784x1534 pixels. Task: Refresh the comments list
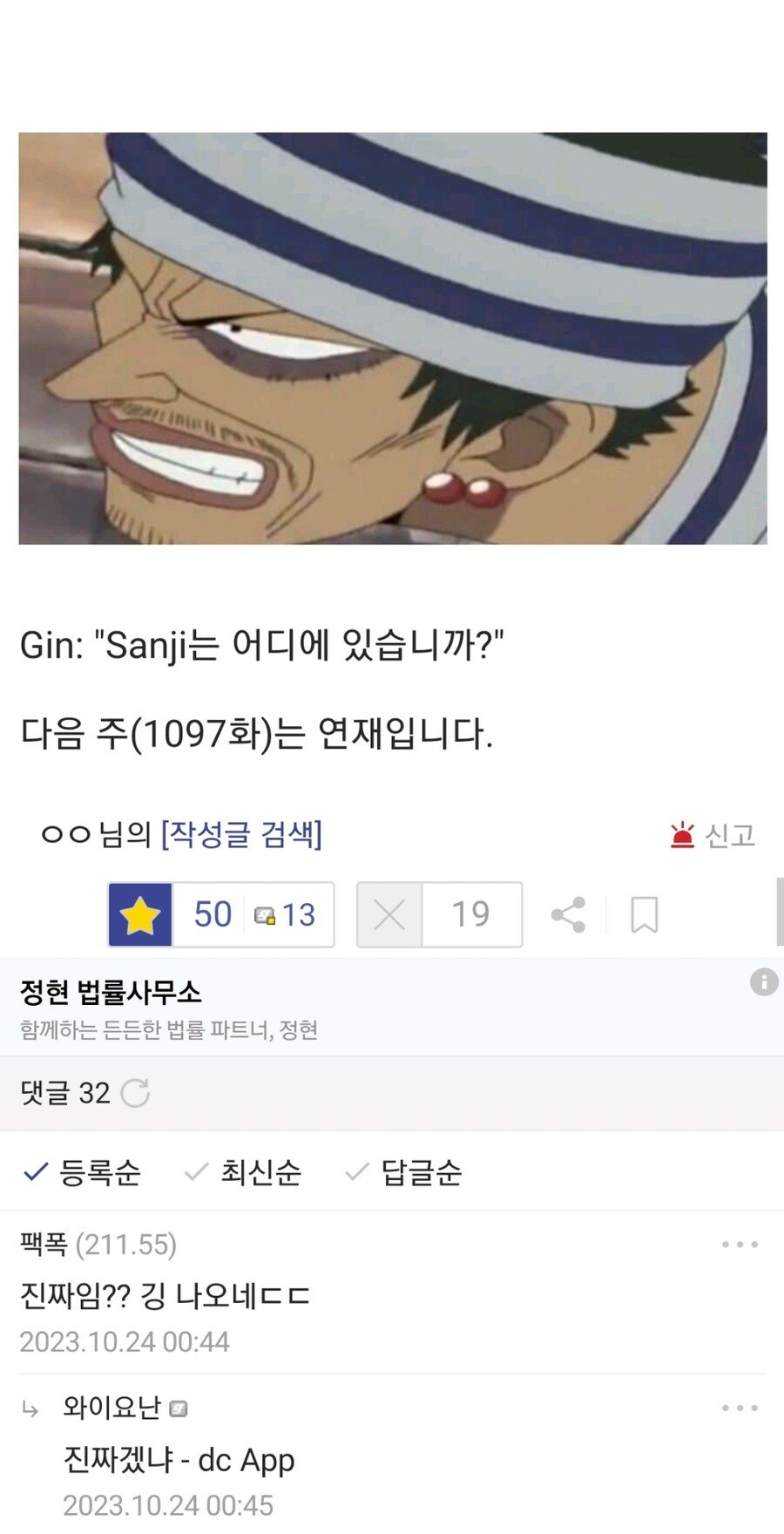pos(135,1093)
